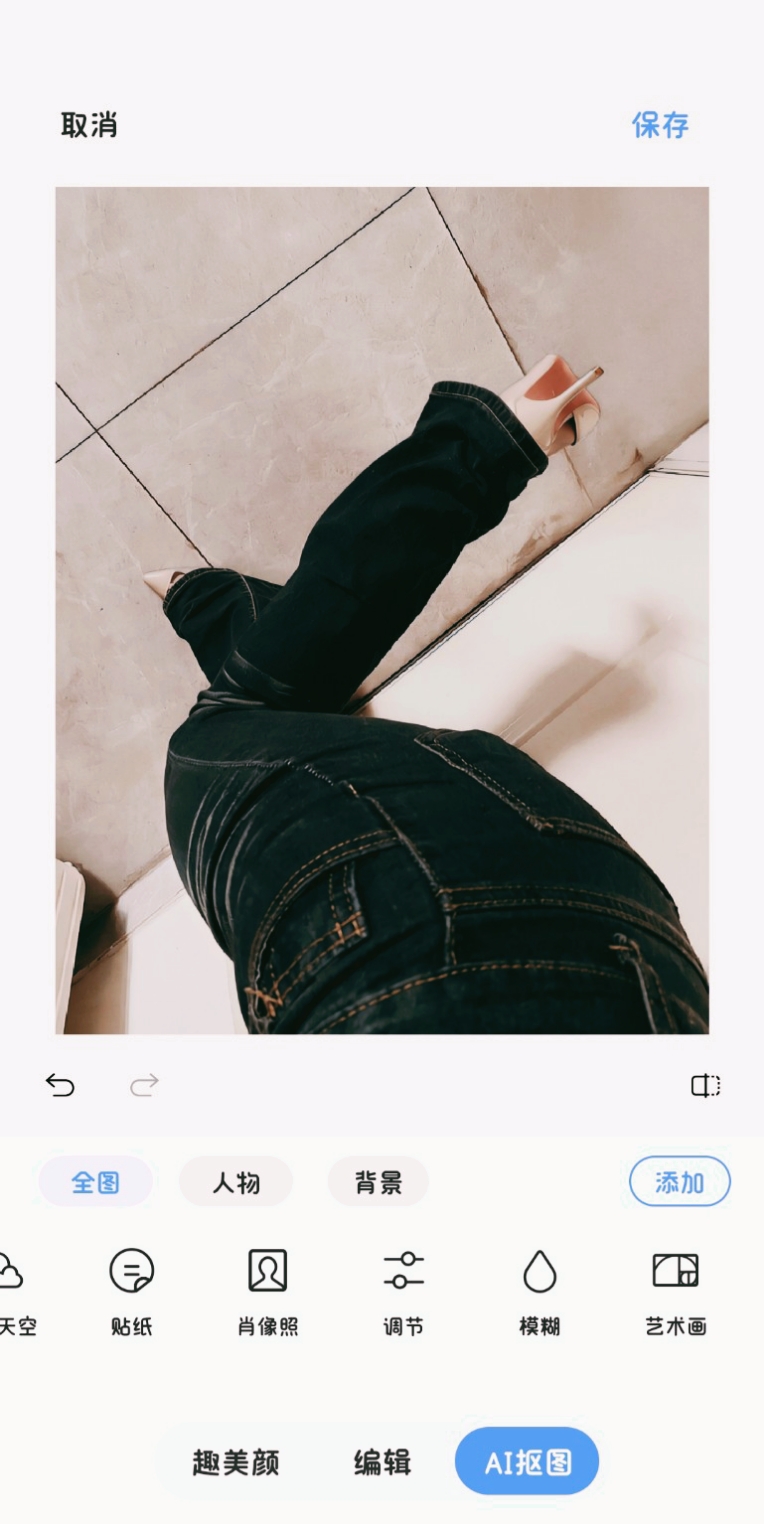
Task: Open the 贴纸 sticker tool
Action: (x=131, y=1290)
